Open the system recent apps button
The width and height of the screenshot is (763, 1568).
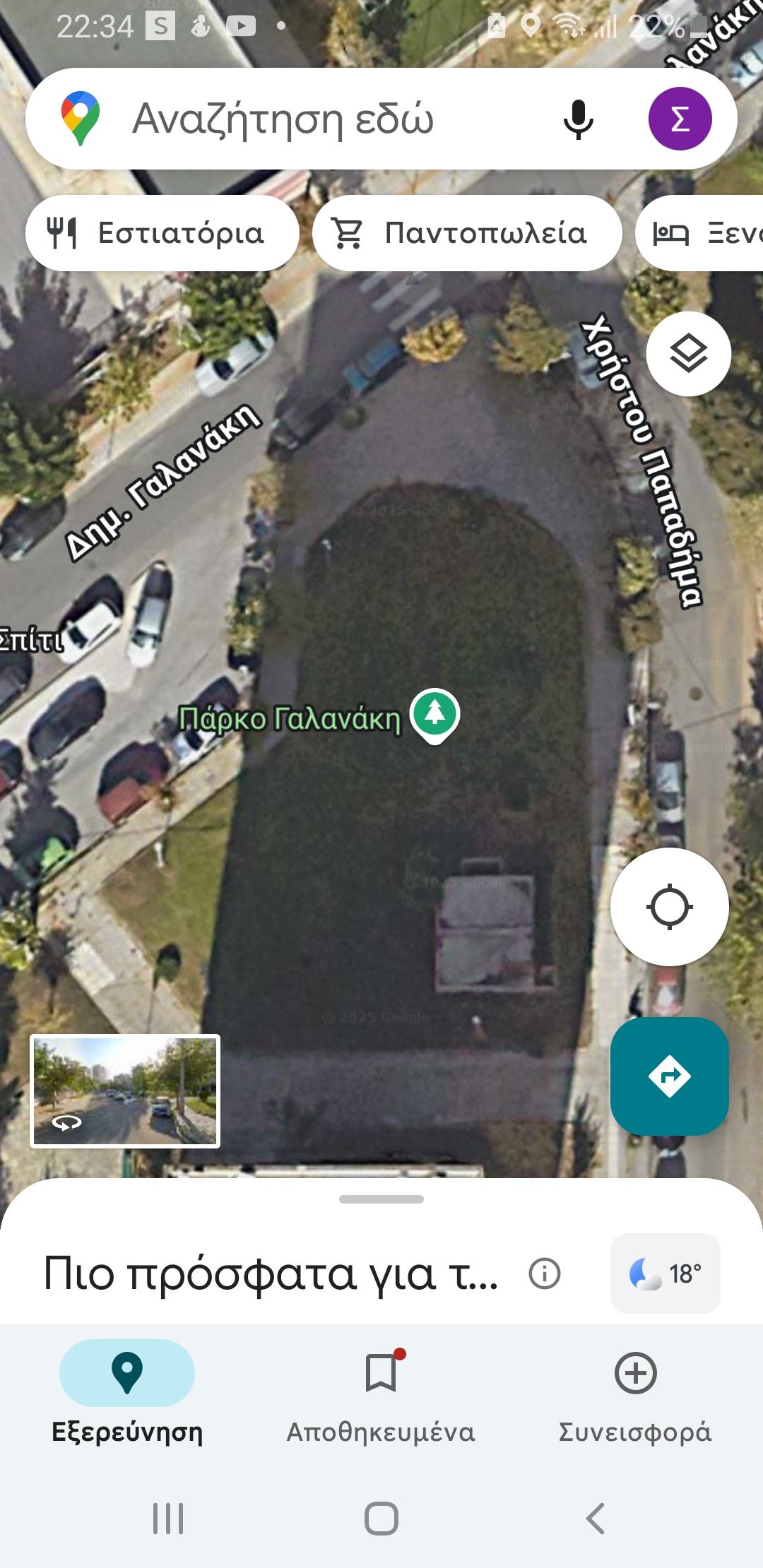(168, 1519)
